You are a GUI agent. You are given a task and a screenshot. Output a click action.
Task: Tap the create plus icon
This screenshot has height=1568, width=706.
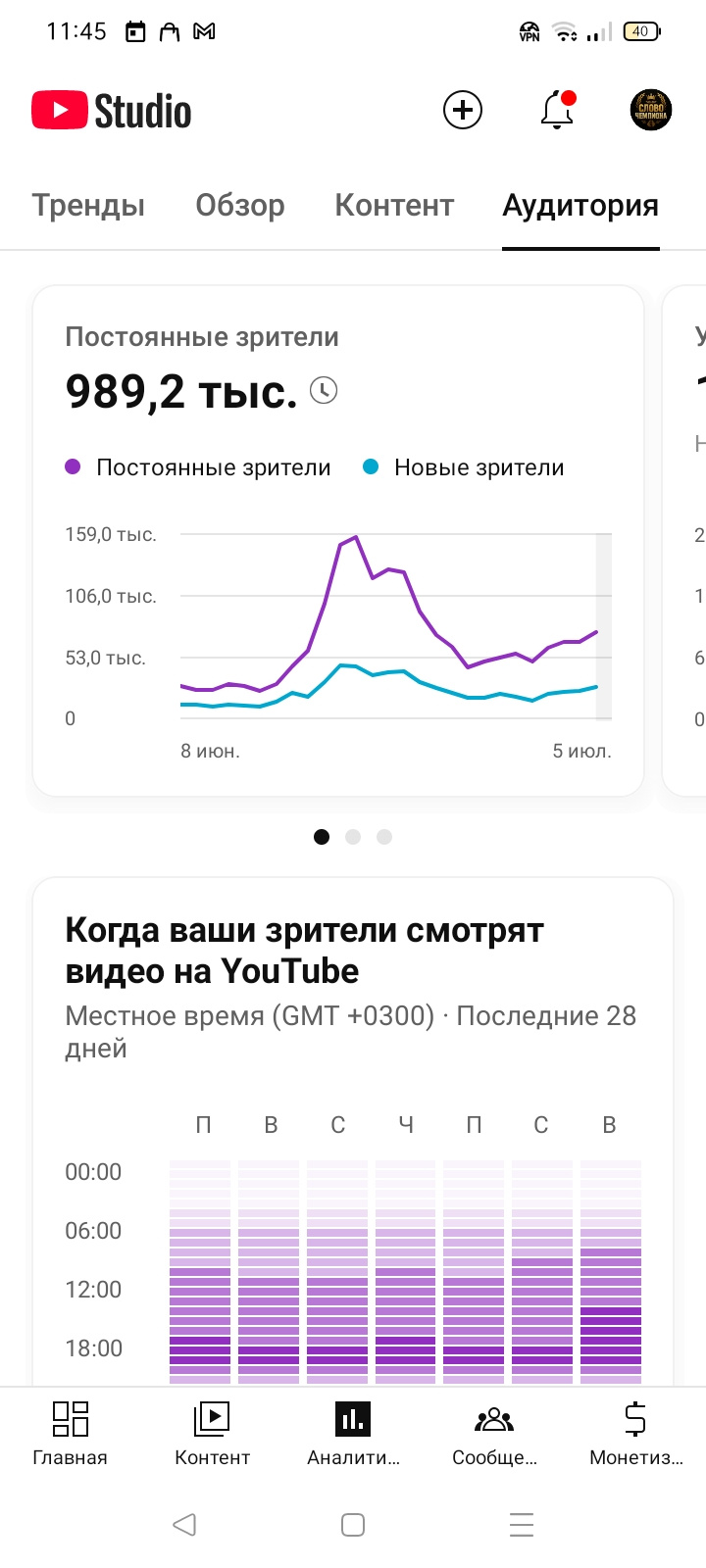pyautogui.click(x=463, y=110)
